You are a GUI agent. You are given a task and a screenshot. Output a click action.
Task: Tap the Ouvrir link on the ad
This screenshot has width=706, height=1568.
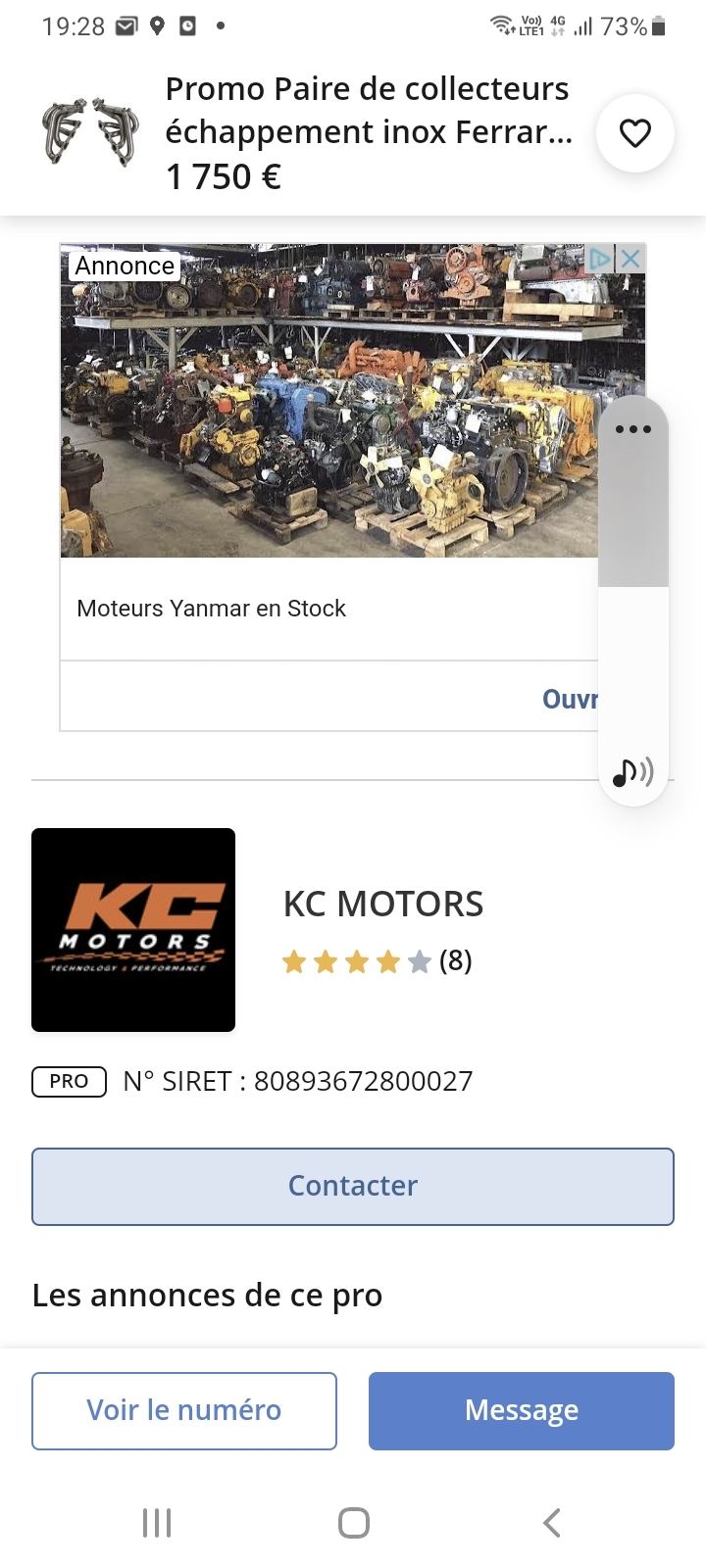click(570, 699)
